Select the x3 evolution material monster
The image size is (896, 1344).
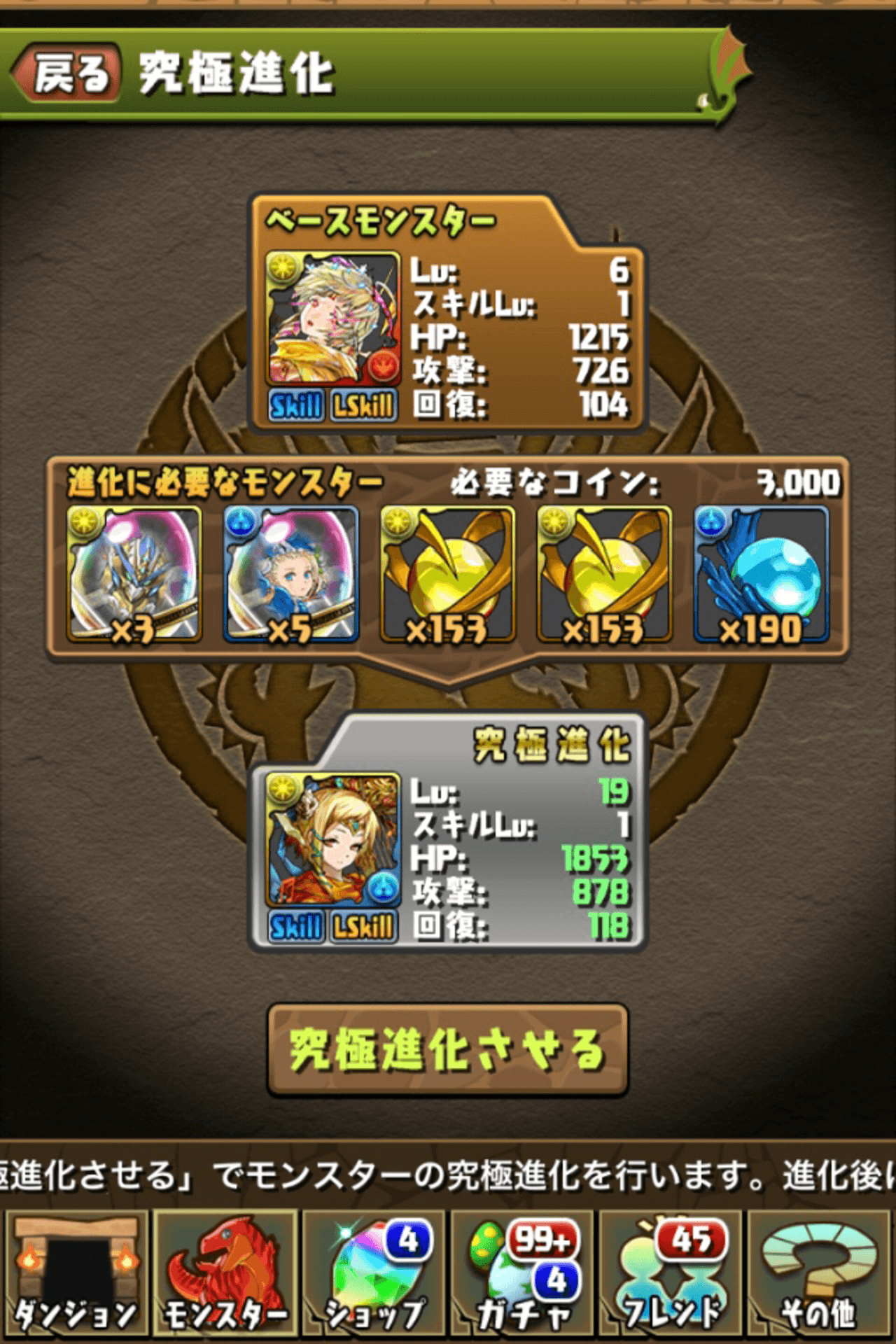tap(134, 574)
